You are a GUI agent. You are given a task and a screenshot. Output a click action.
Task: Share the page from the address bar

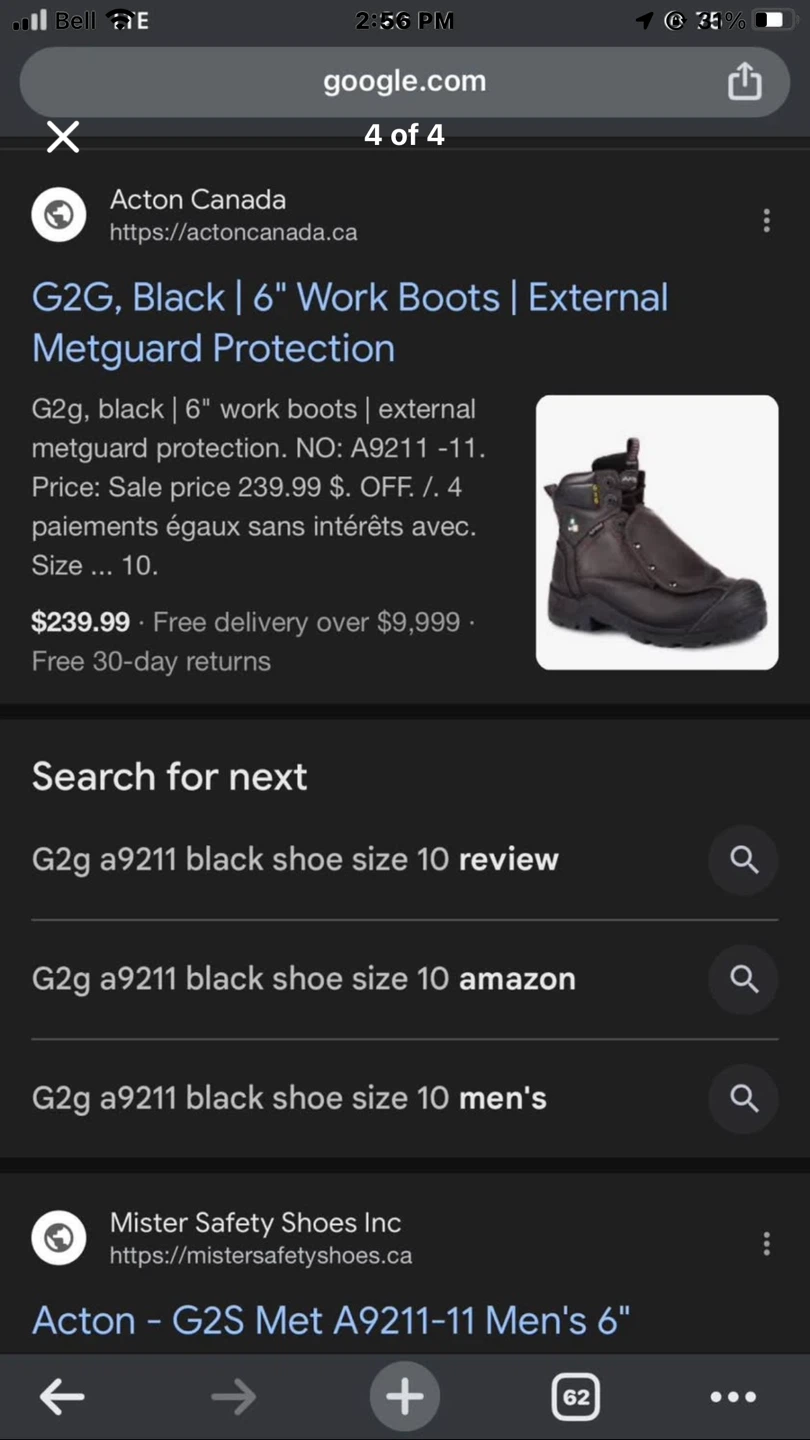(x=744, y=81)
